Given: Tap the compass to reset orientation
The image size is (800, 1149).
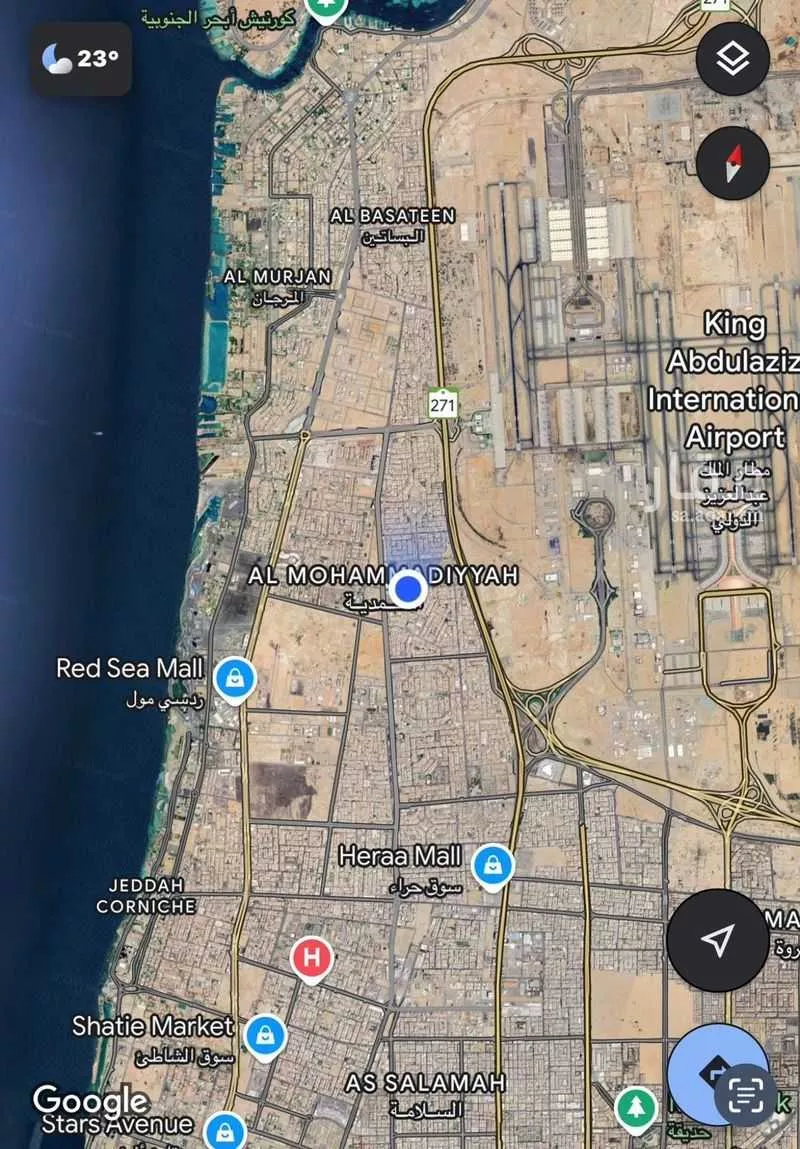Looking at the screenshot, I should [733, 163].
